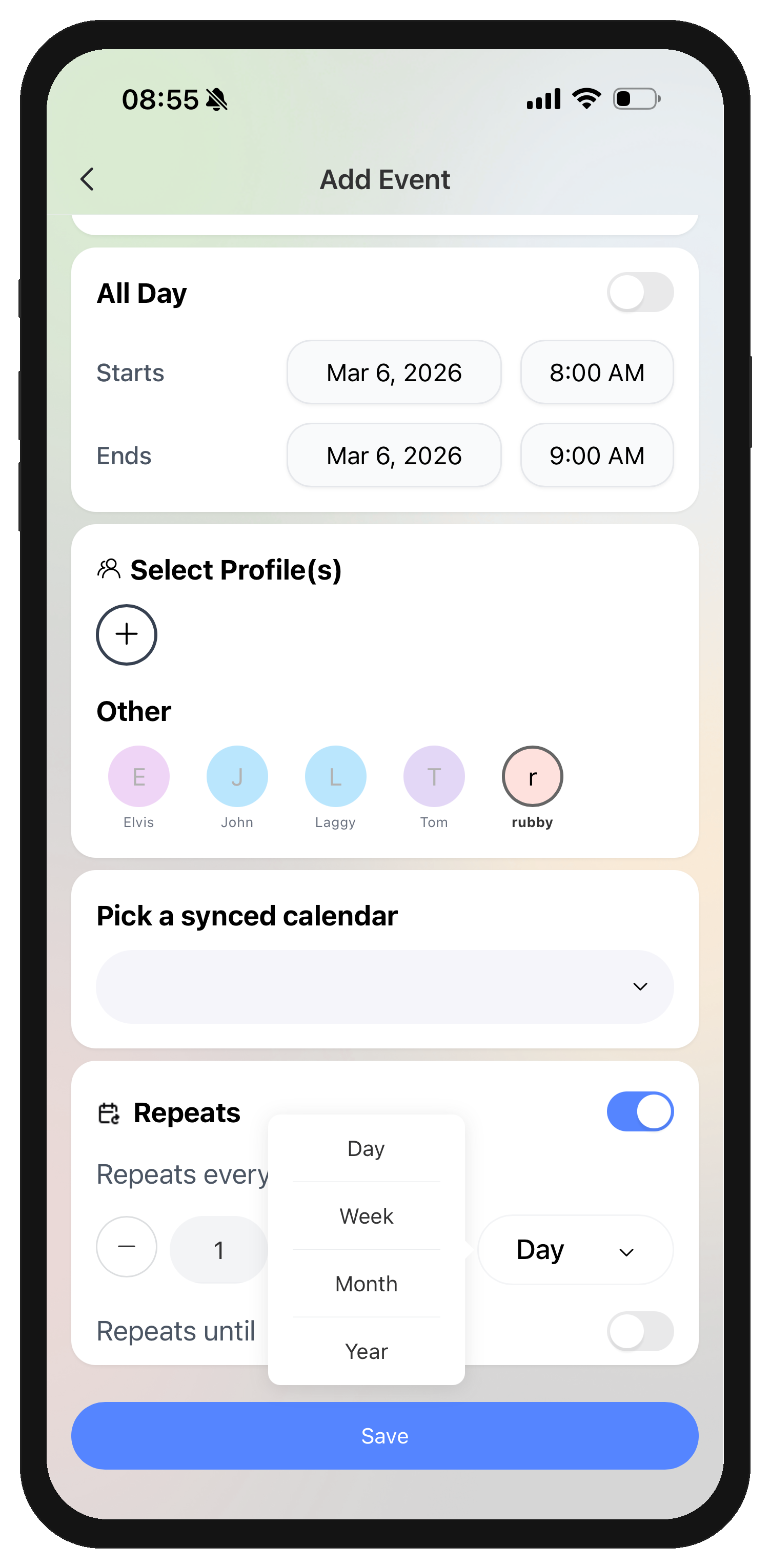The height and width of the screenshot is (1568, 770).
Task: Choose Month in repeat frequency list
Action: (366, 1284)
